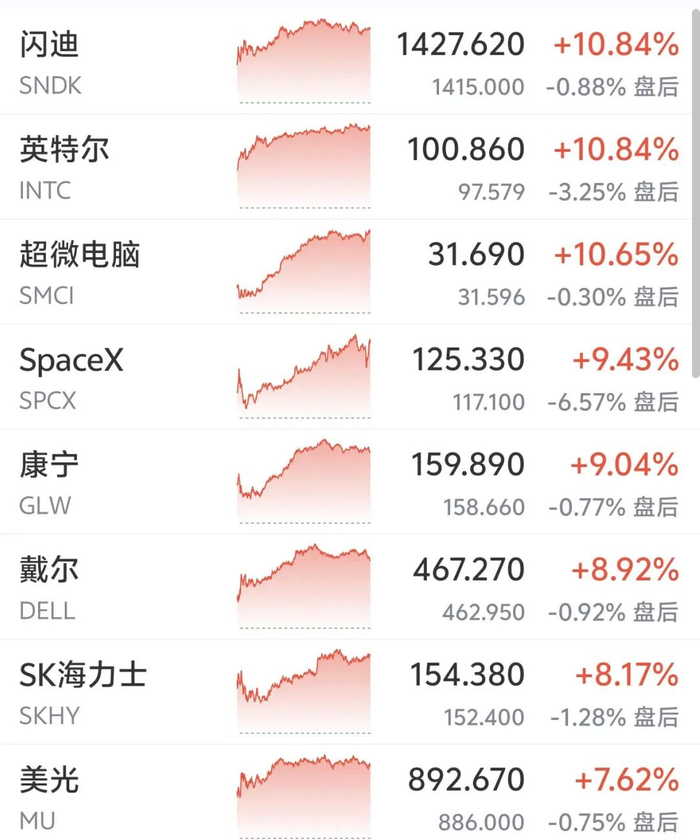
Task: Select the 超微电脑 SMCI row
Action: pyautogui.click(x=346, y=271)
